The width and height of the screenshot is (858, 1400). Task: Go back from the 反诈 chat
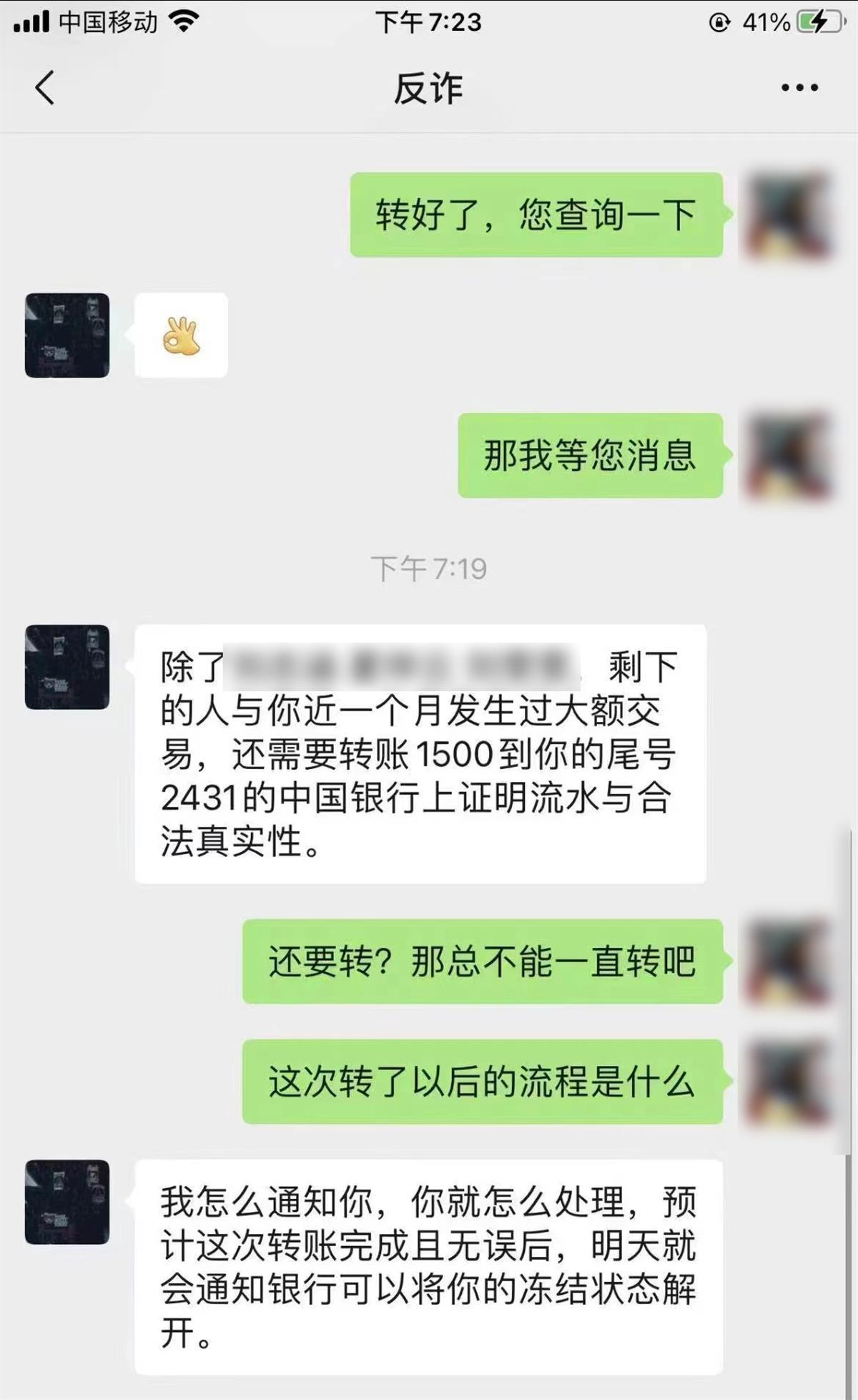click(44, 88)
